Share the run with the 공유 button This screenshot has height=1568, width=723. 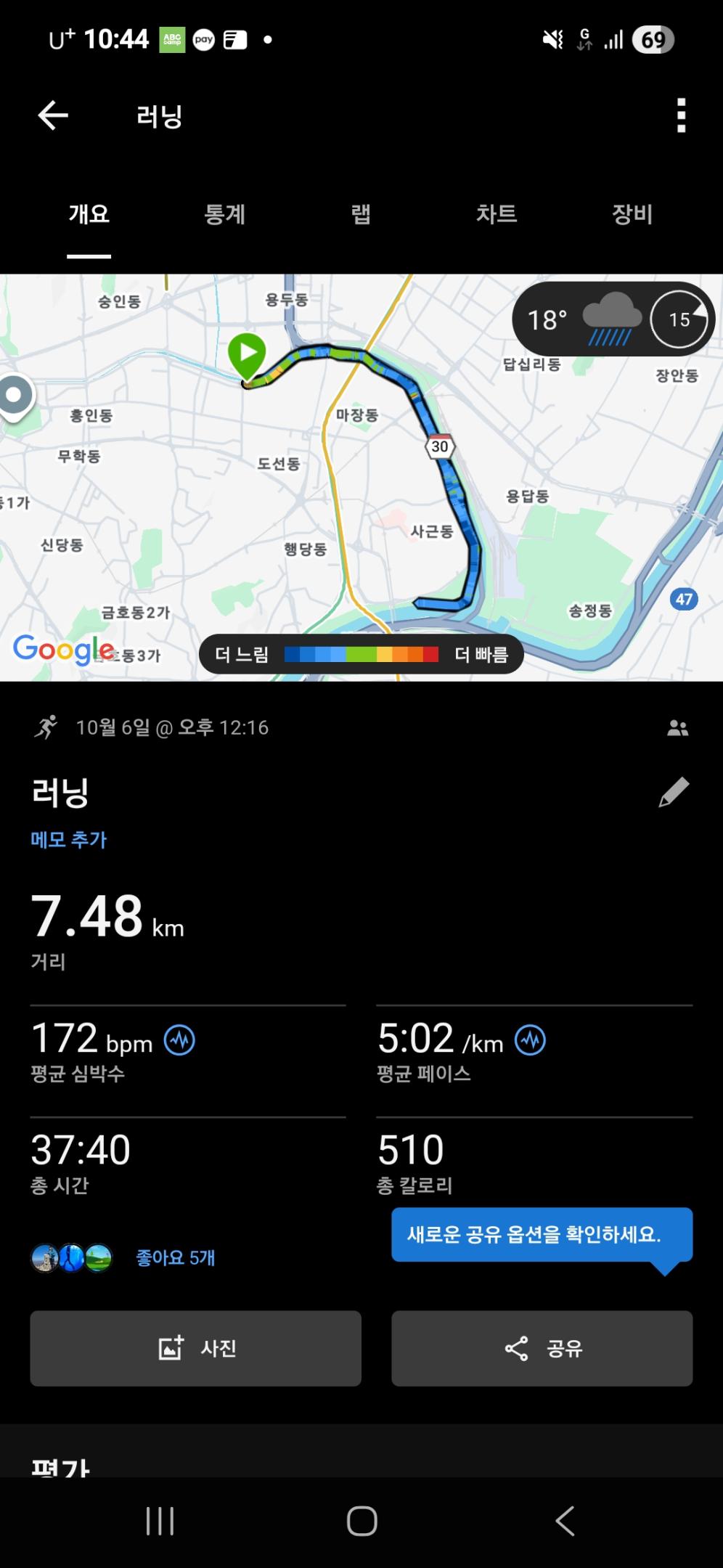point(542,1348)
